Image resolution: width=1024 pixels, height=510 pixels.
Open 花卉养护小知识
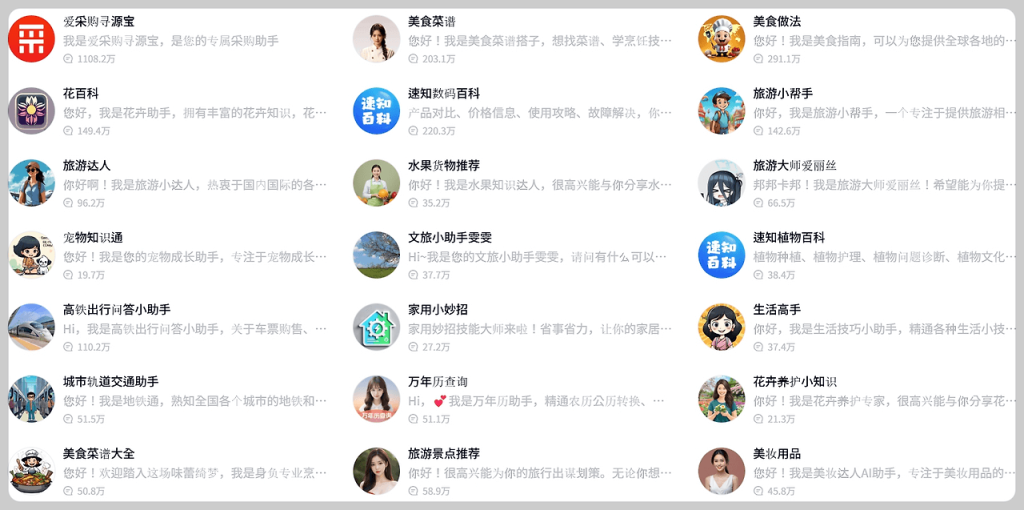coord(794,382)
